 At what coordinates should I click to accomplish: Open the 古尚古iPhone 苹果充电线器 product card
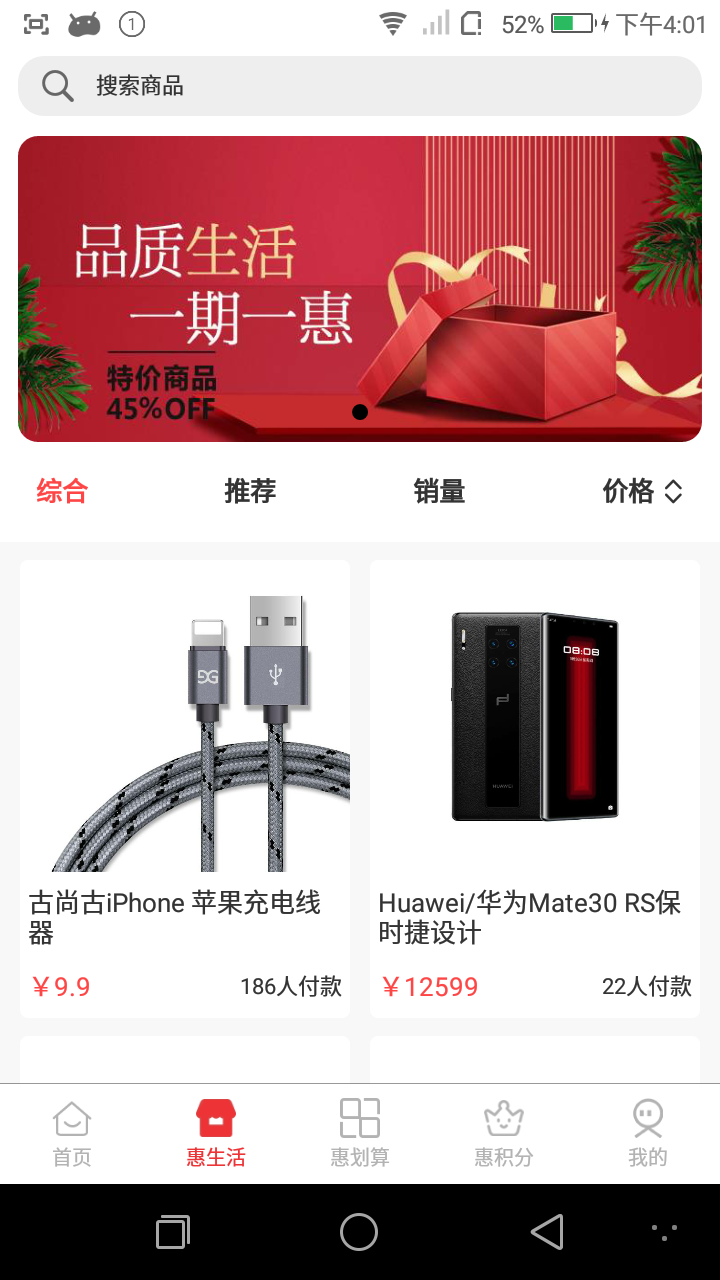pyautogui.click(x=185, y=788)
